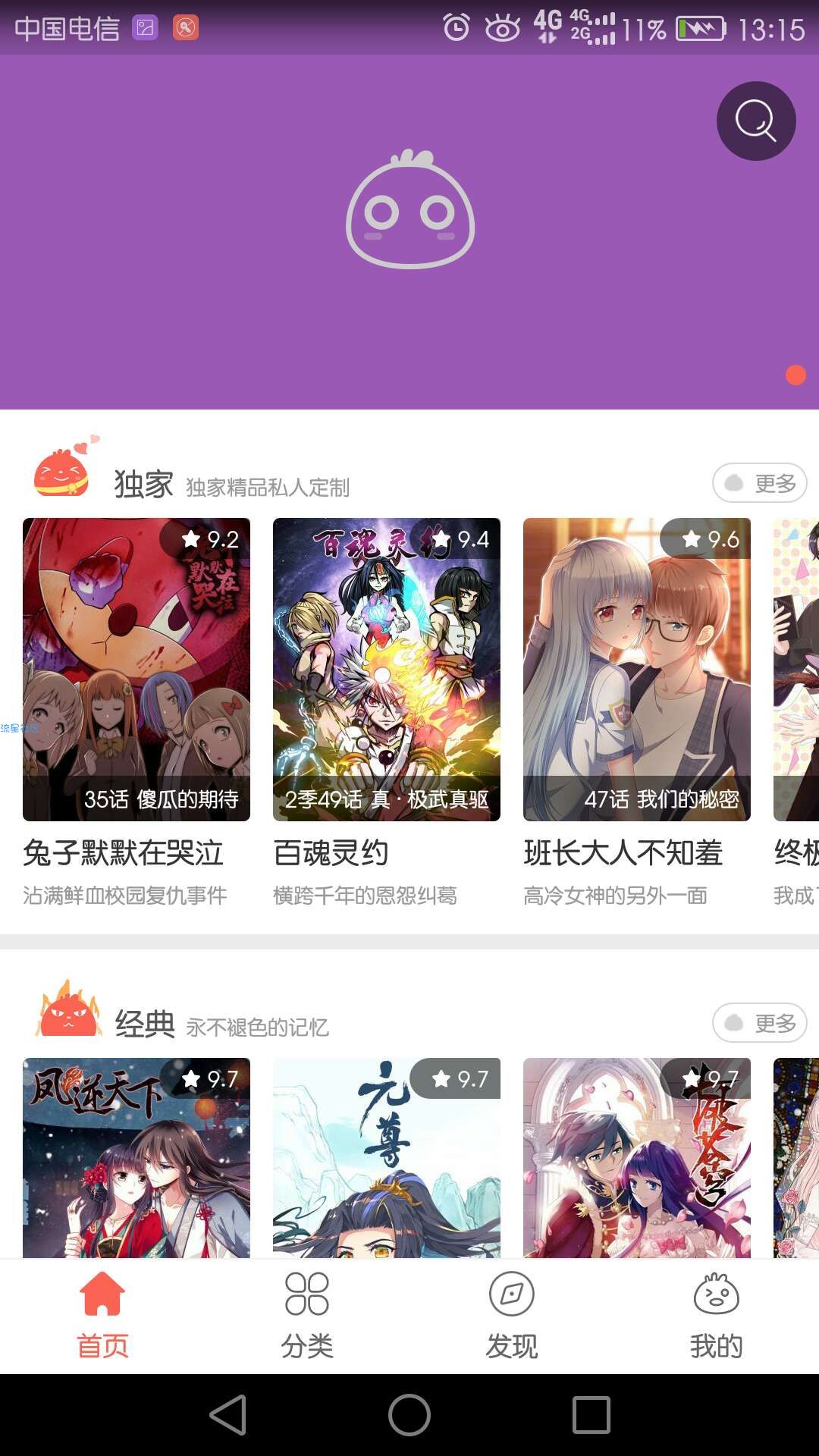
Task: Tap 更多 in the 独家 section
Action: click(x=759, y=483)
